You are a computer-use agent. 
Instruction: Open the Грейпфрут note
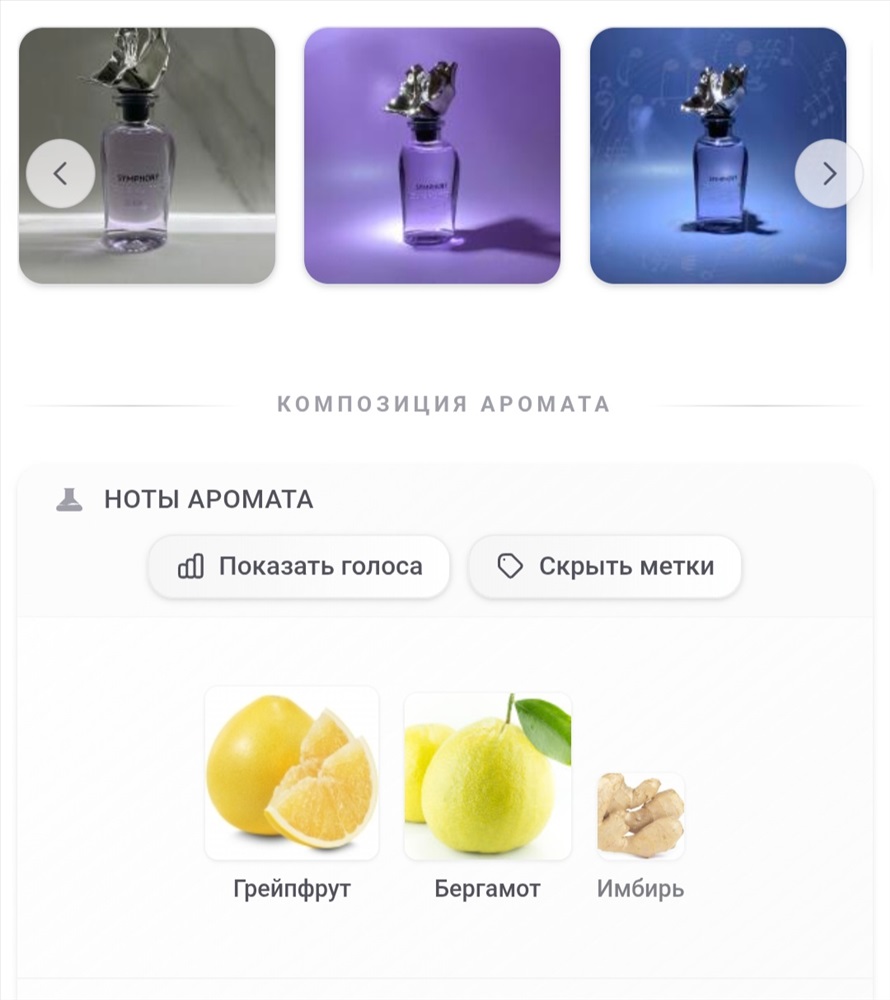pos(292,773)
